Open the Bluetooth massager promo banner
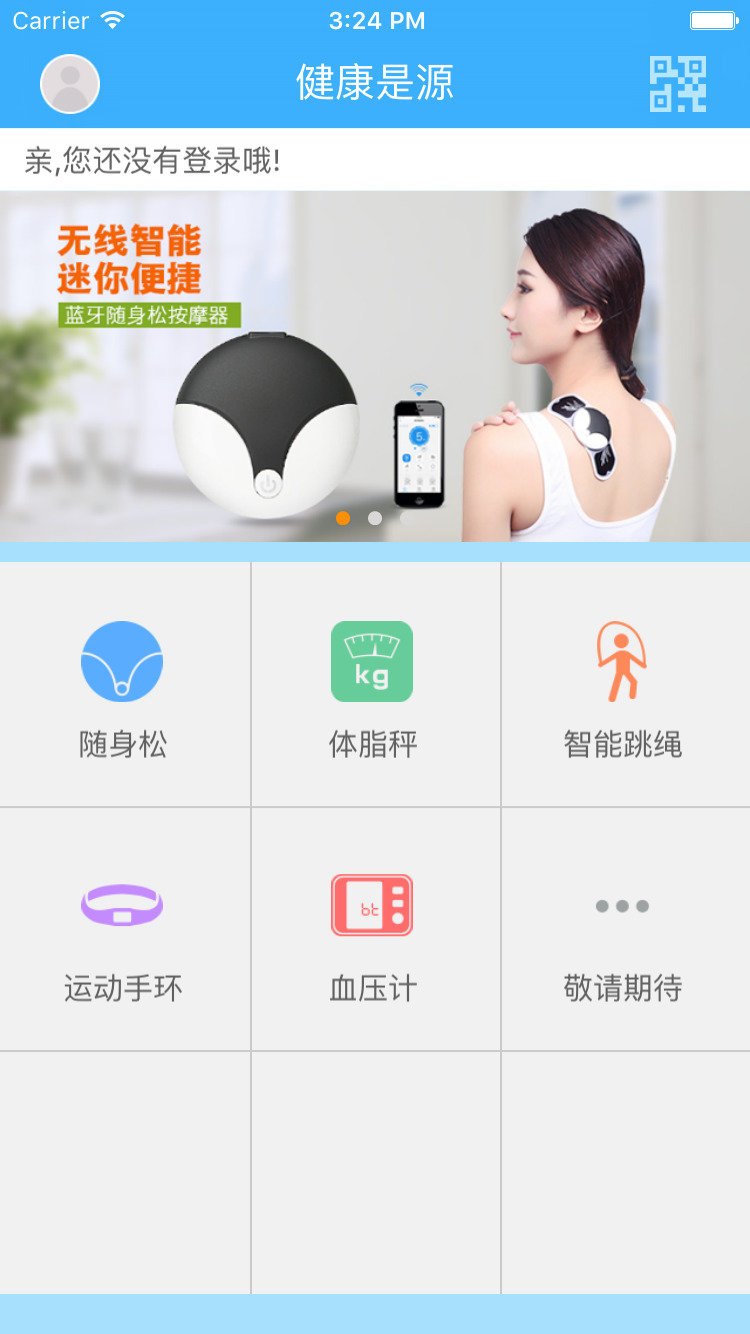The image size is (750, 1334). click(x=375, y=366)
